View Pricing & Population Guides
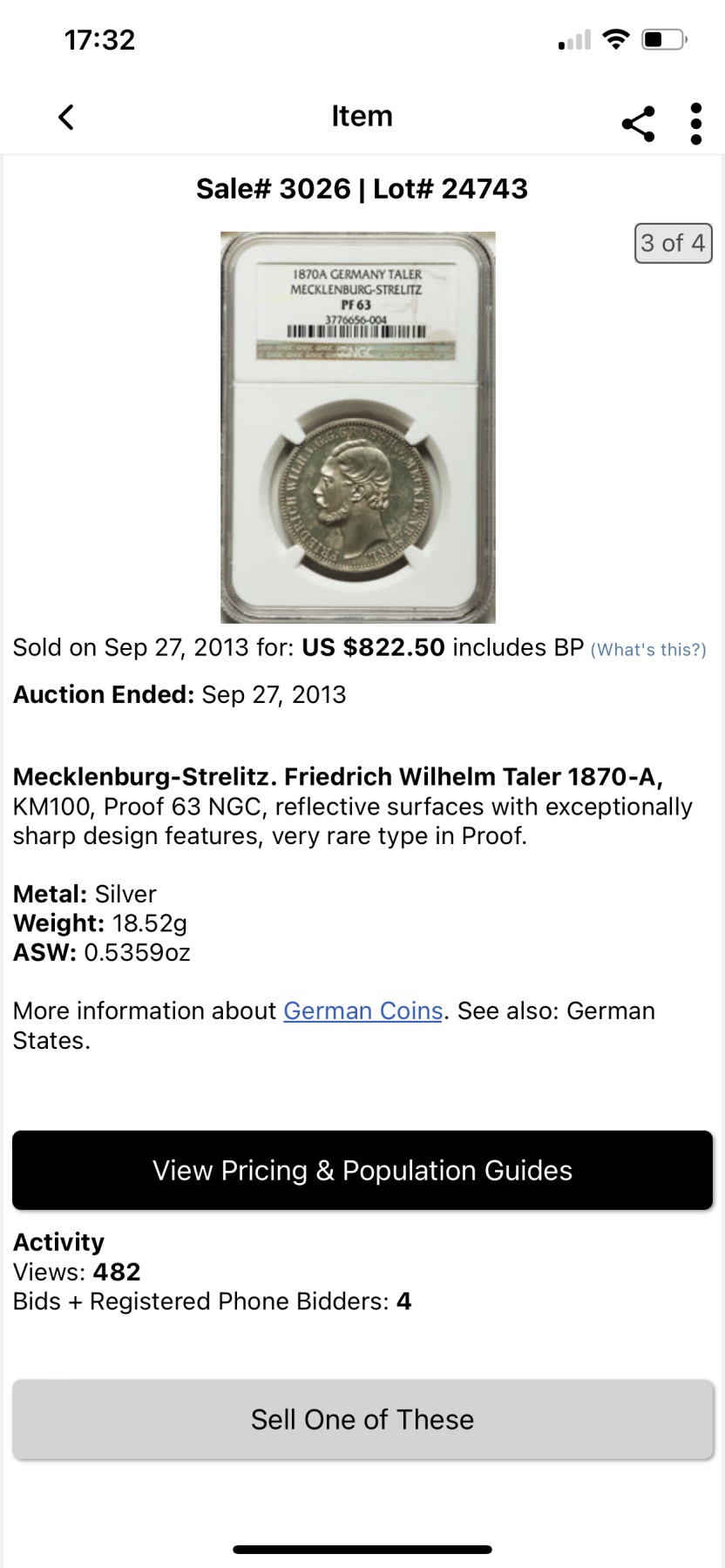Image resolution: width=725 pixels, height=1568 pixels. [362, 1170]
